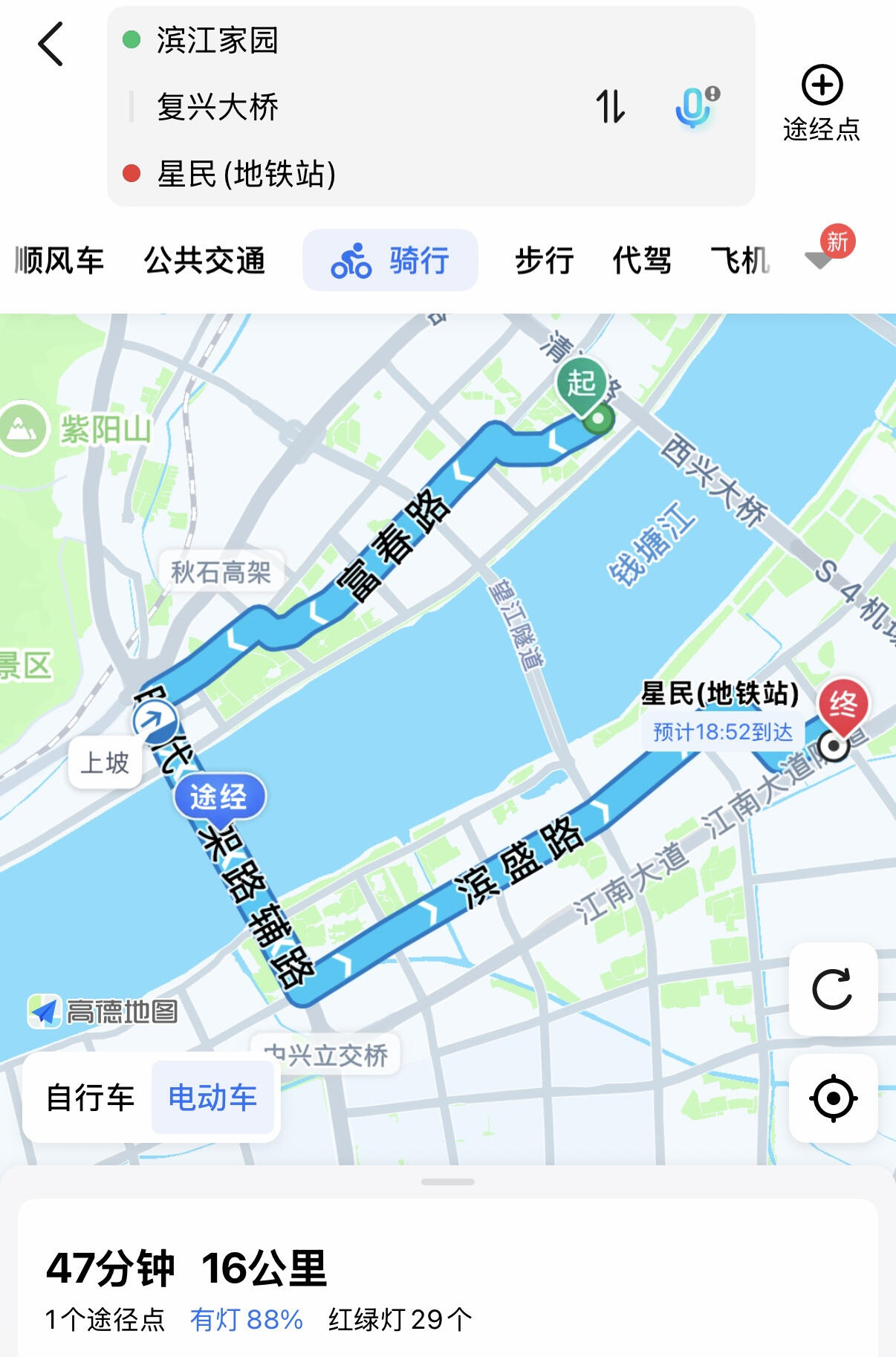Screen dimensions: 896x1357
Task: Center map on my location
Action: click(832, 1098)
